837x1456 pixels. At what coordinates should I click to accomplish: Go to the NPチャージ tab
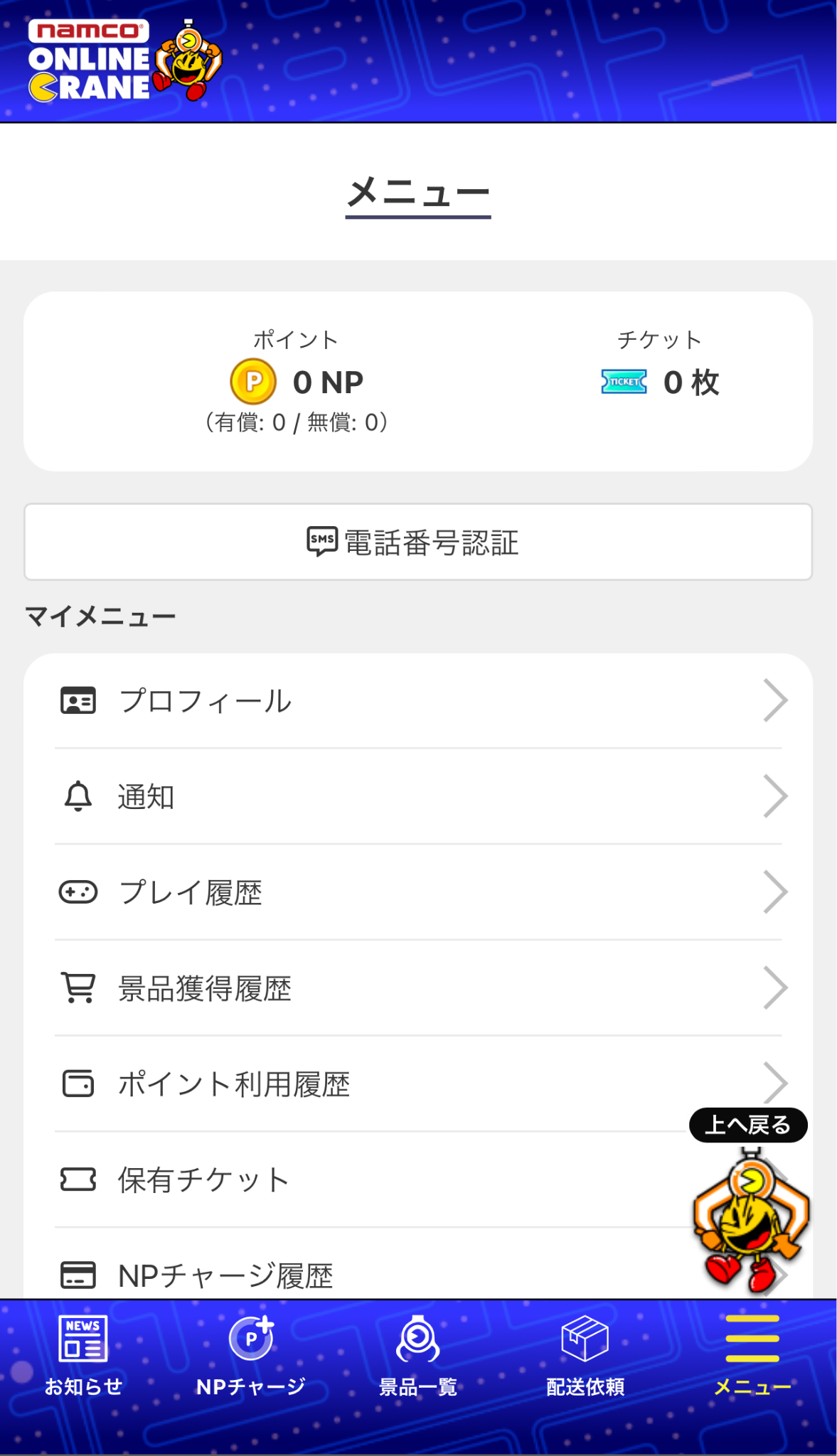[251, 1356]
